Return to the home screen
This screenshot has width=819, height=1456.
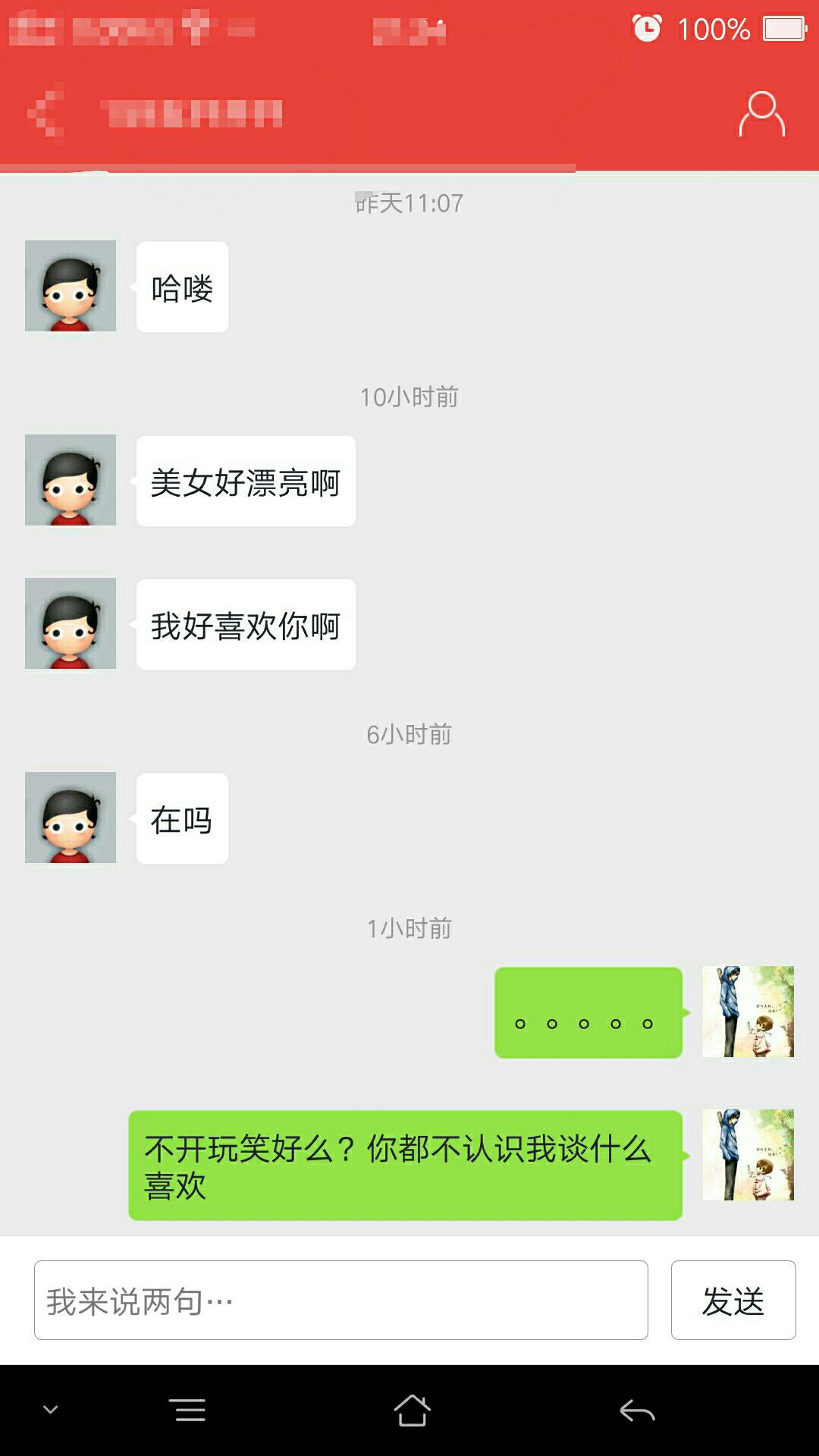pos(412,1410)
